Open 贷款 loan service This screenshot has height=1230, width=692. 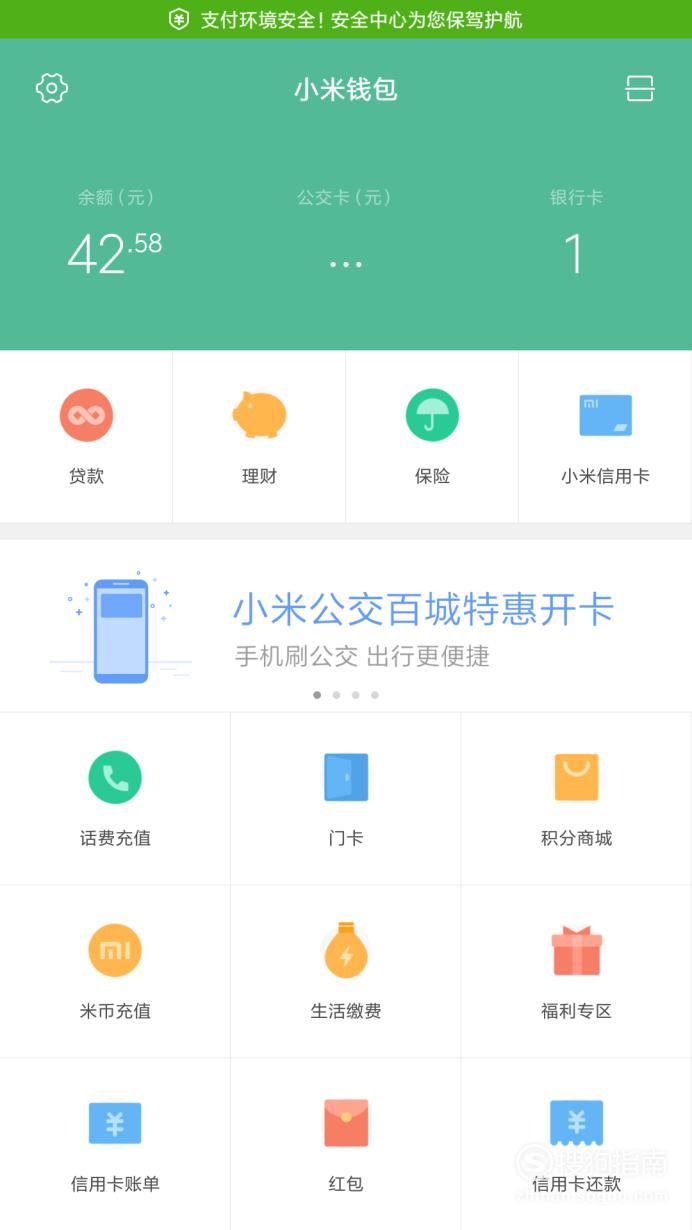86,437
